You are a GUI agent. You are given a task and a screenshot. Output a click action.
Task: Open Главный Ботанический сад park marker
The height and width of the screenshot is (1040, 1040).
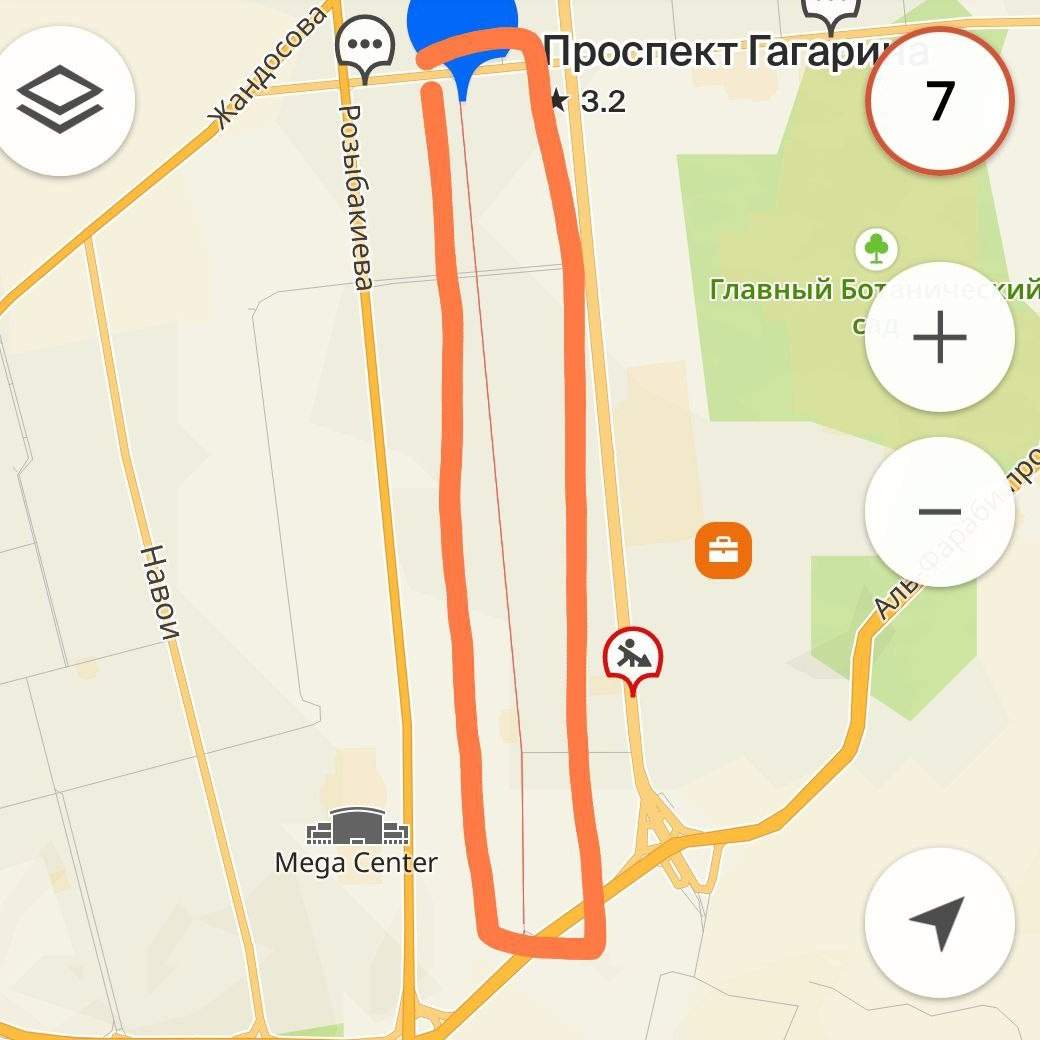pyautogui.click(x=876, y=248)
